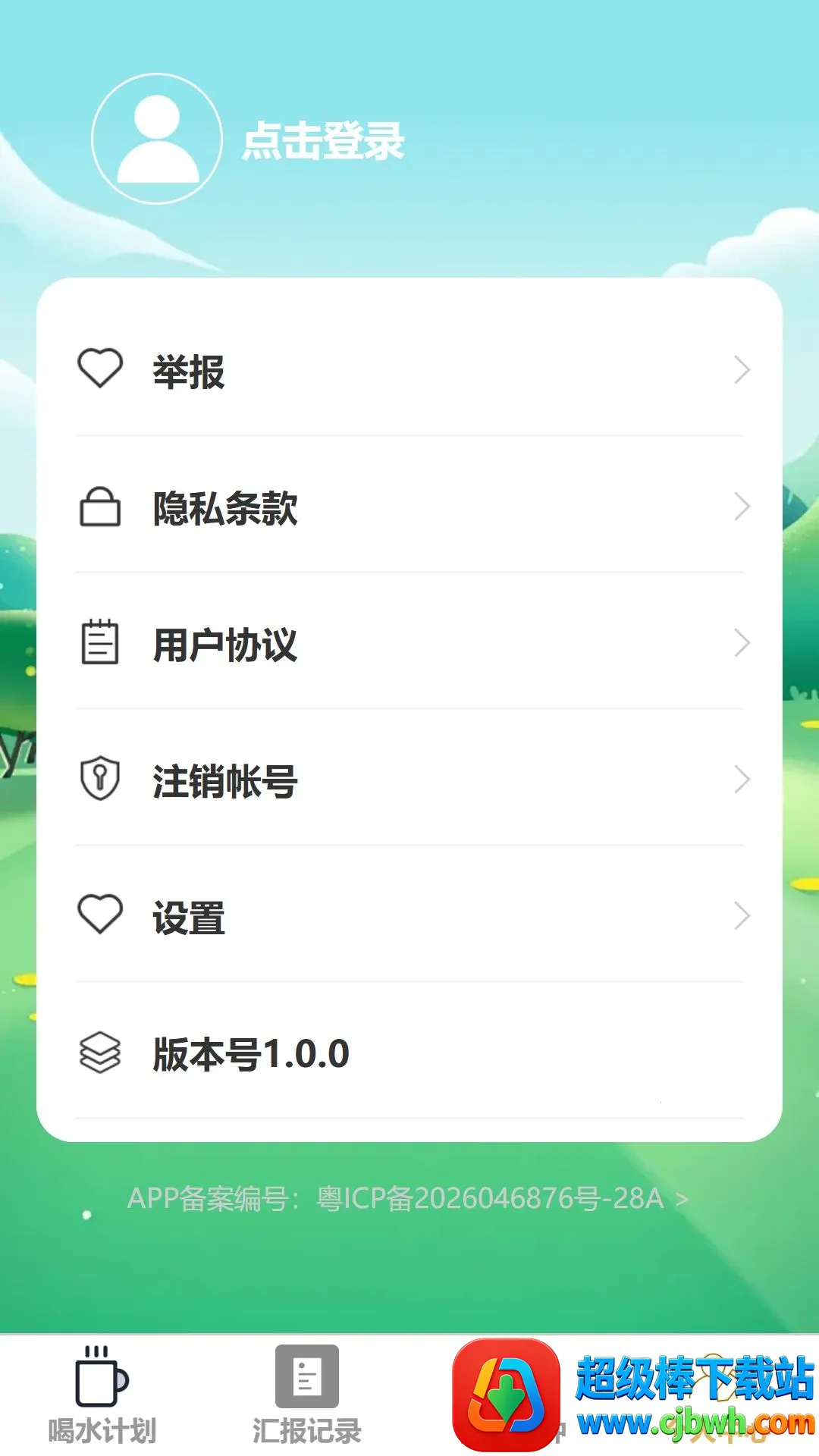
Task: Open the 设置 settings row
Action: 409,915
